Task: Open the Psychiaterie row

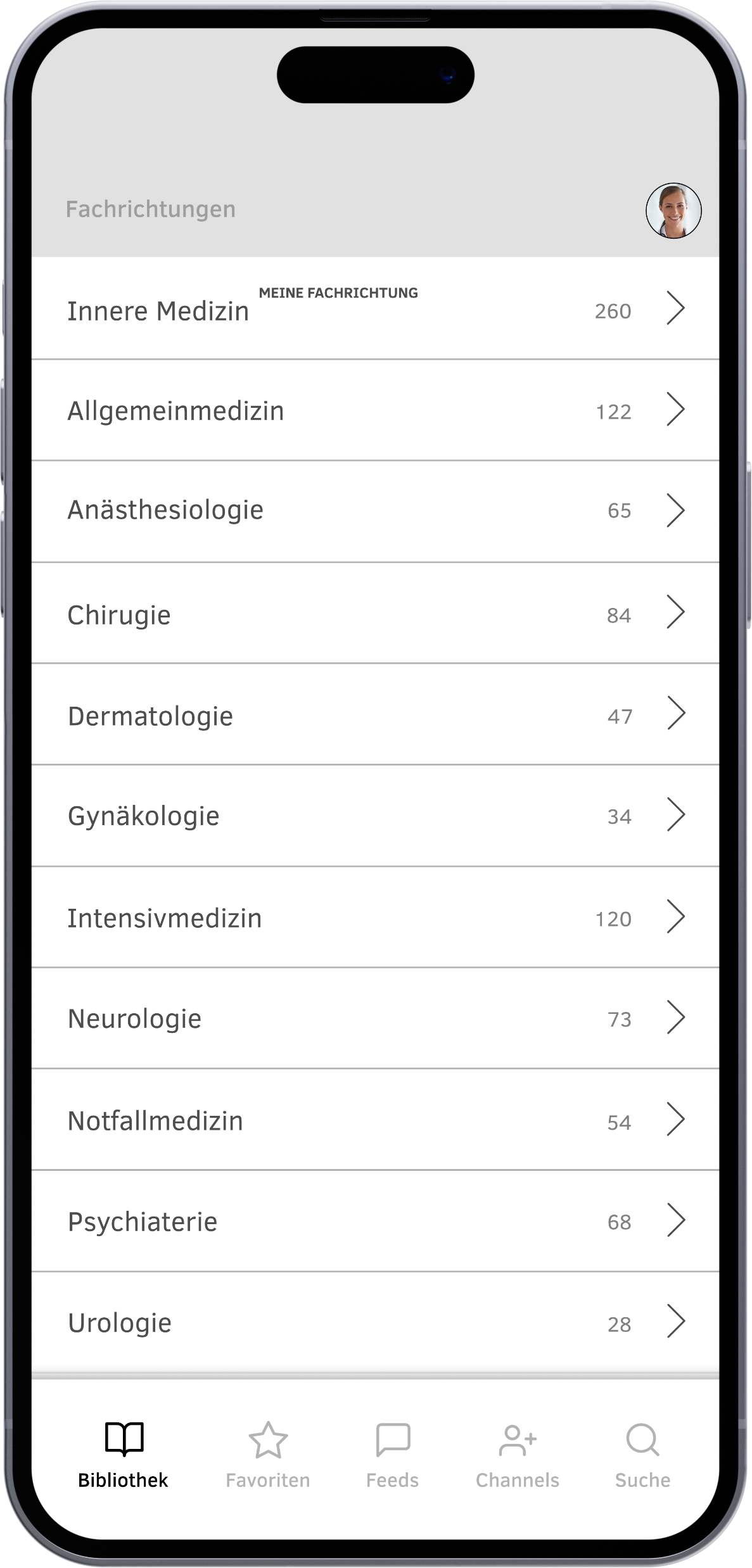Action: (x=375, y=1221)
